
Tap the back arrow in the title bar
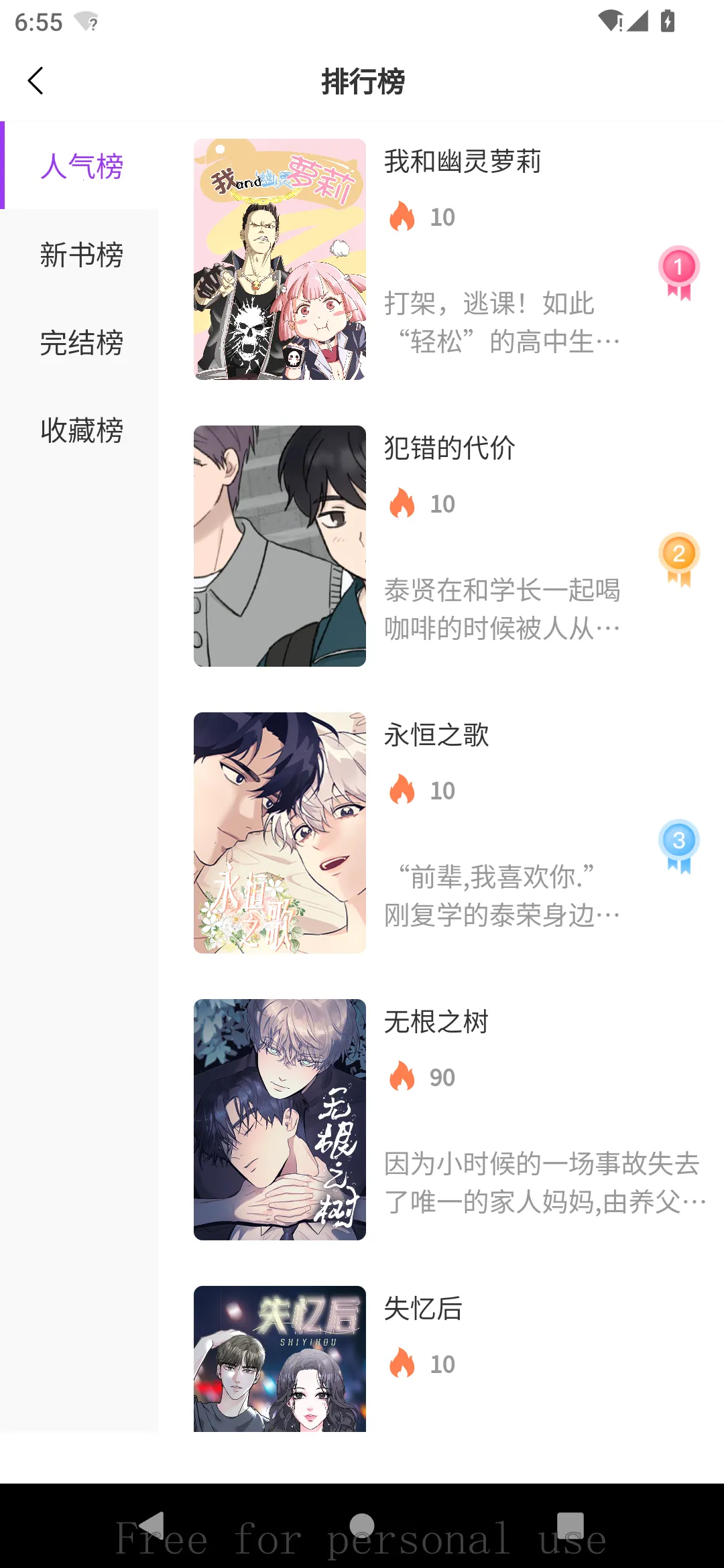[x=36, y=82]
